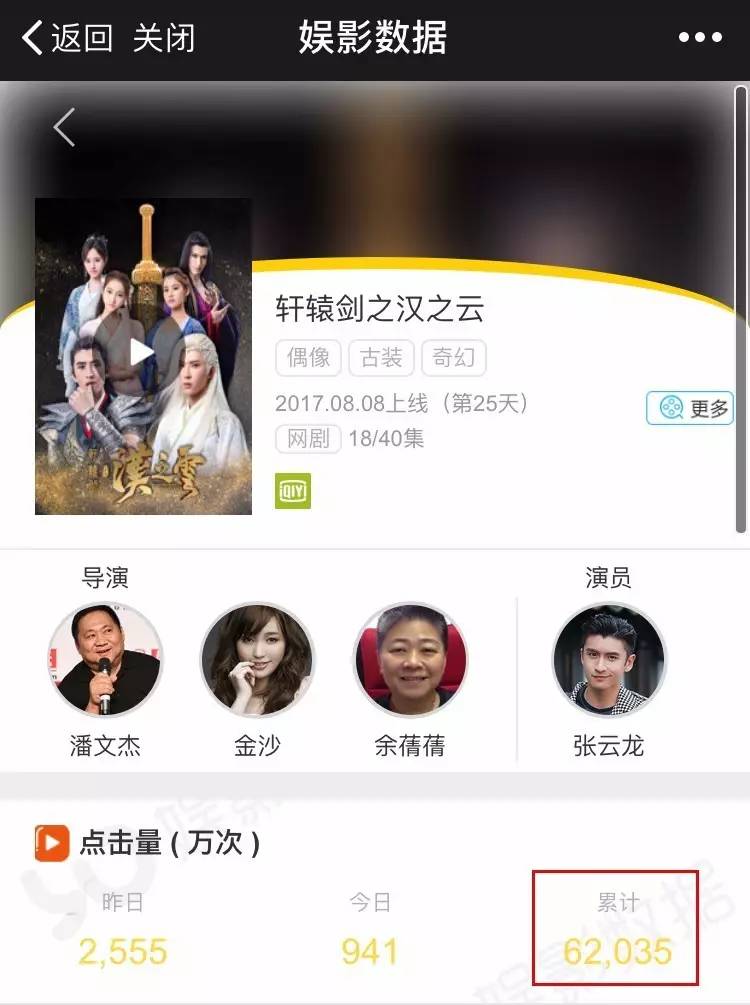Select the 偶像 tag
Image resolution: width=750 pixels, height=1005 pixels.
[x=309, y=358]
